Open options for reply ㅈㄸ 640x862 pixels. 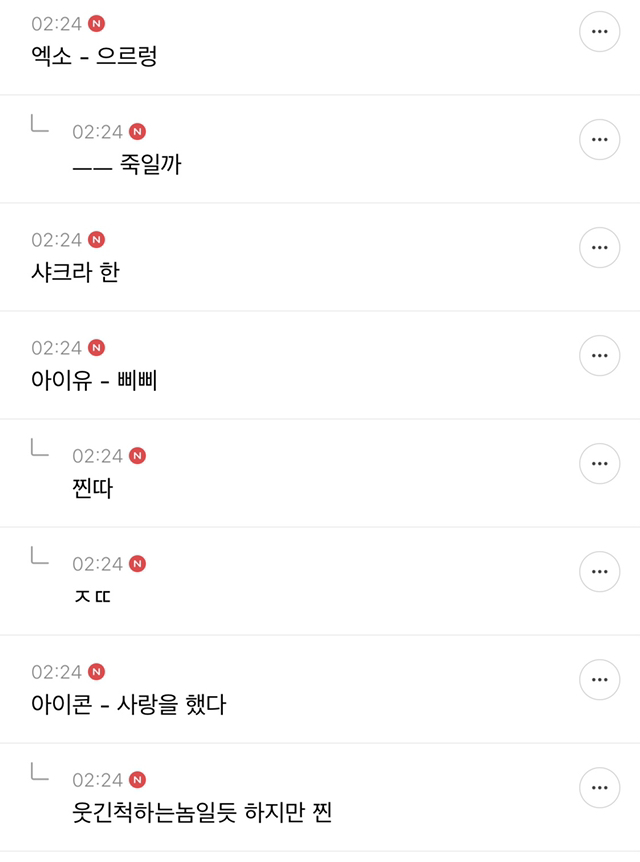coord(599,571)
